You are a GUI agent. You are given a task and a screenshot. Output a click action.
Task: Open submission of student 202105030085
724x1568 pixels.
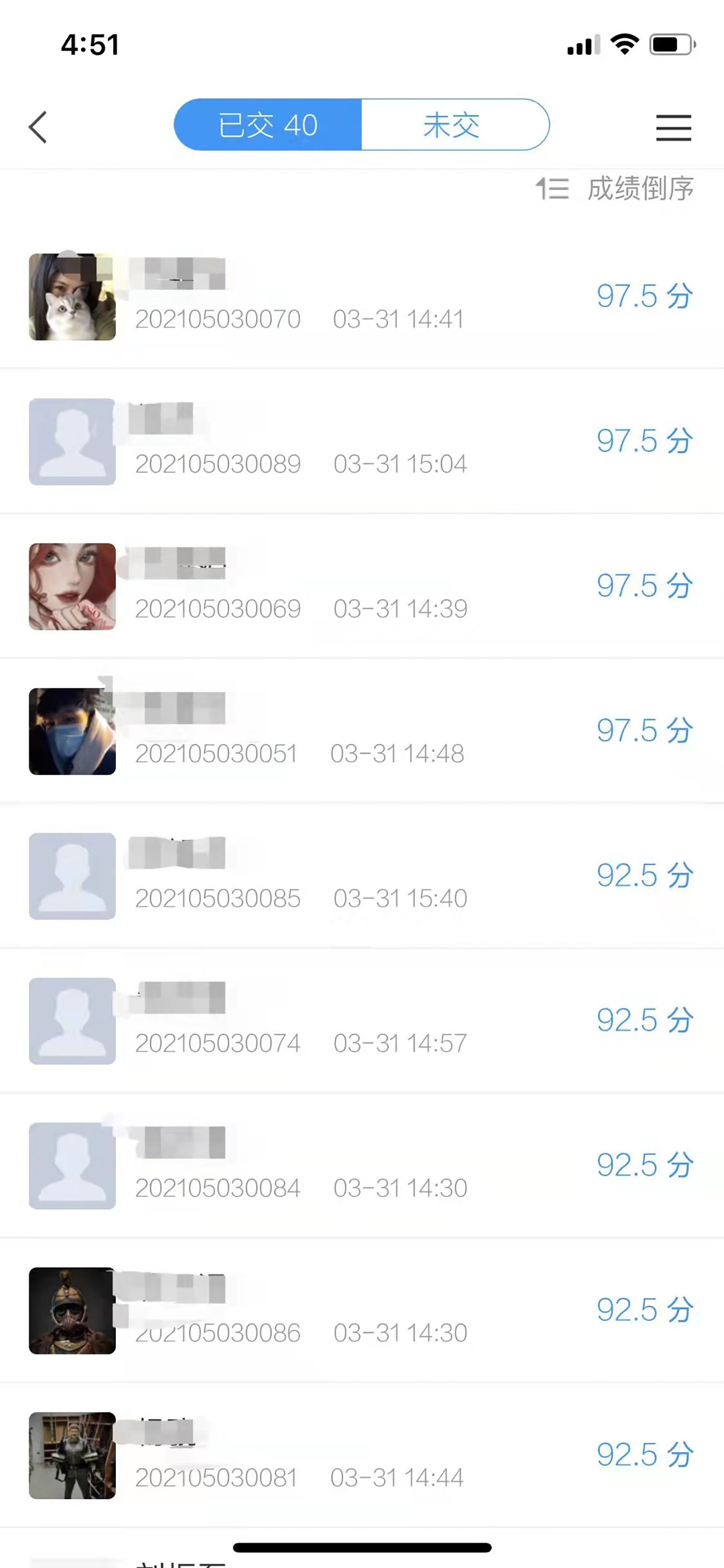(362, 876)
